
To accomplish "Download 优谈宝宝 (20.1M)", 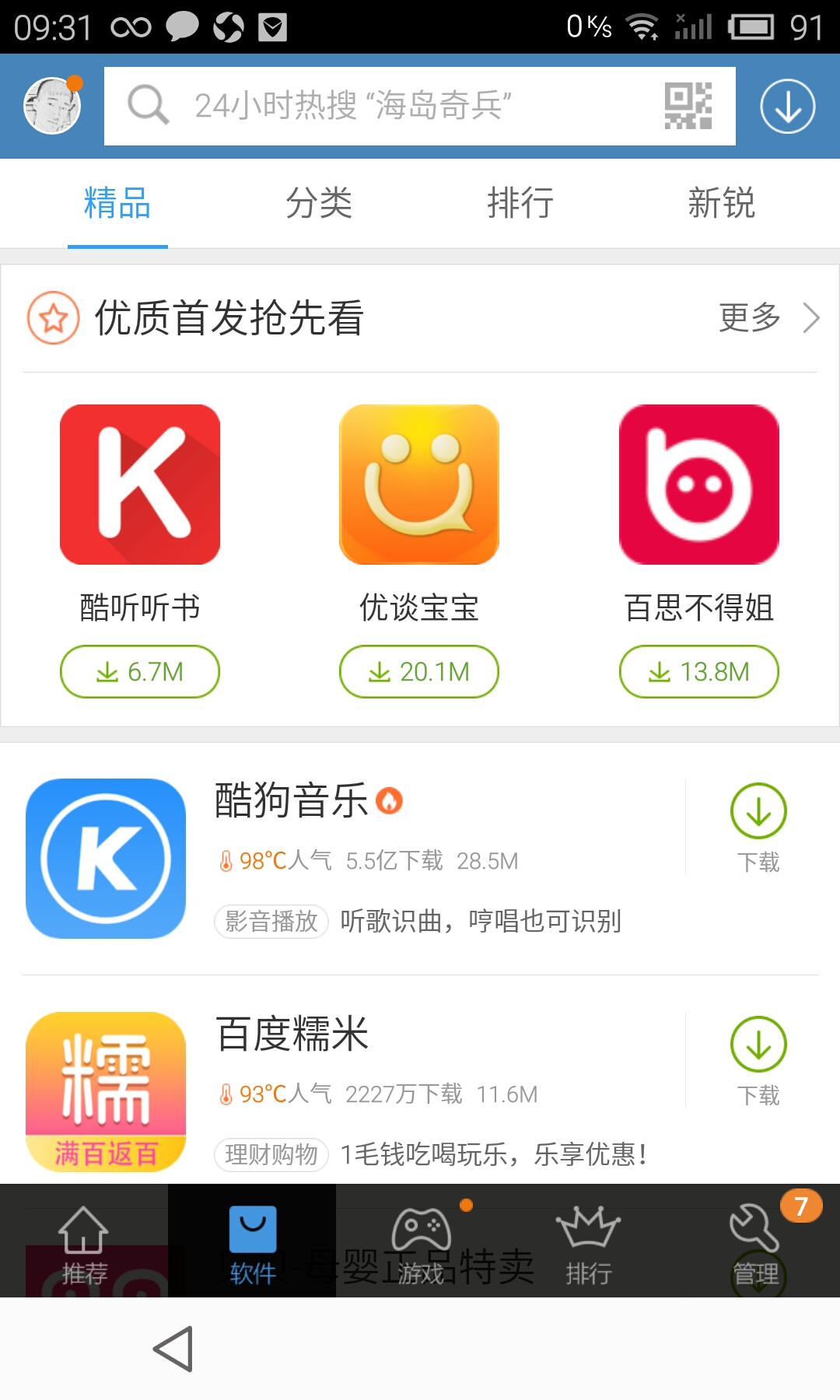I will coord(418,671).
